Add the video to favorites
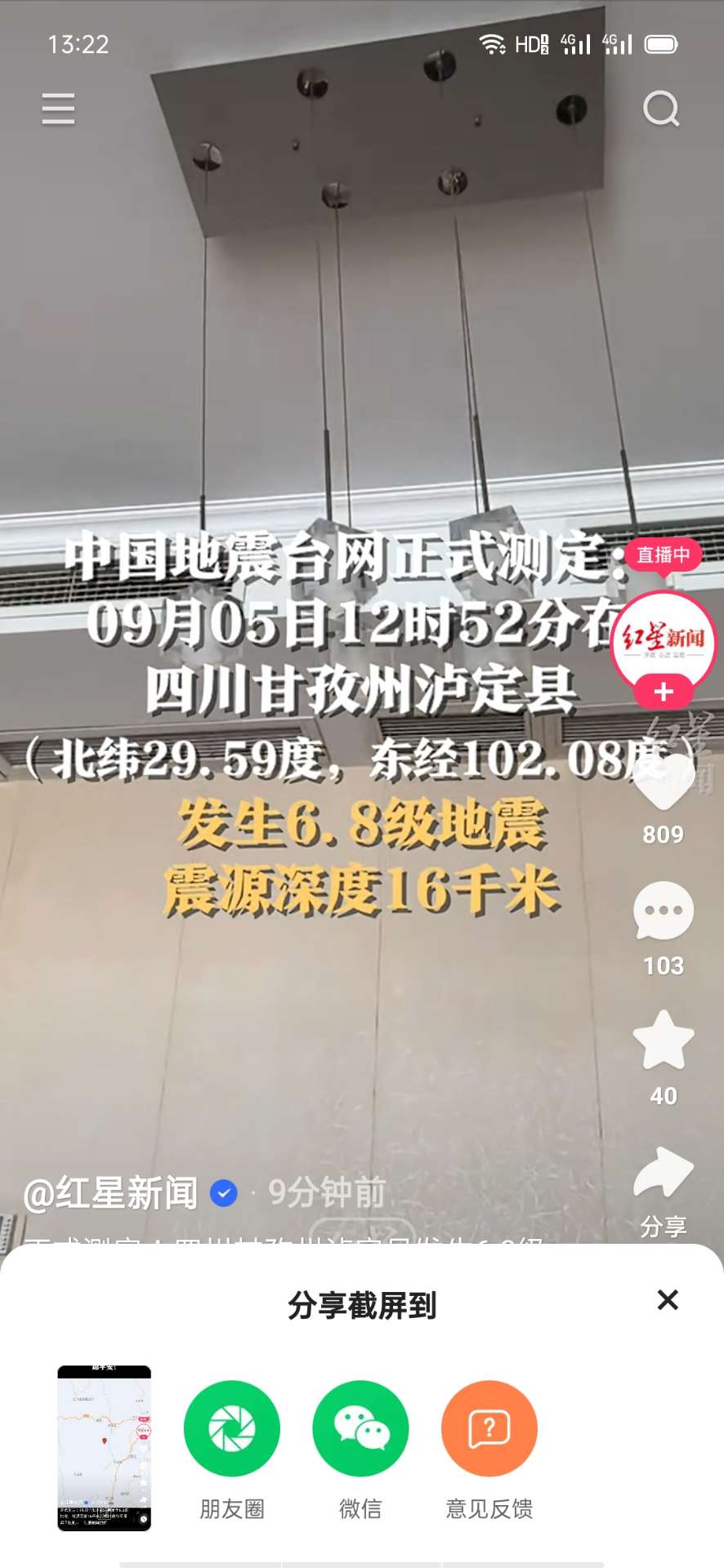This screenshot has height=1568, width=724. coord(663,1040)
